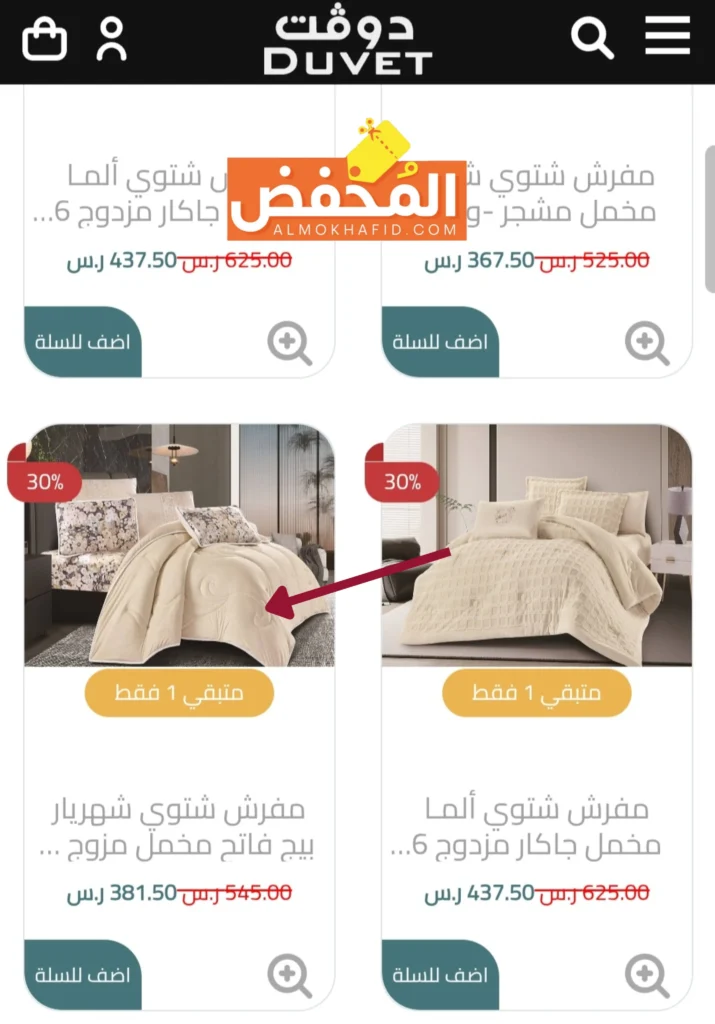Open the user account page
The width and height of the screenshot is (715, 1024).
[x=112, y=40]
